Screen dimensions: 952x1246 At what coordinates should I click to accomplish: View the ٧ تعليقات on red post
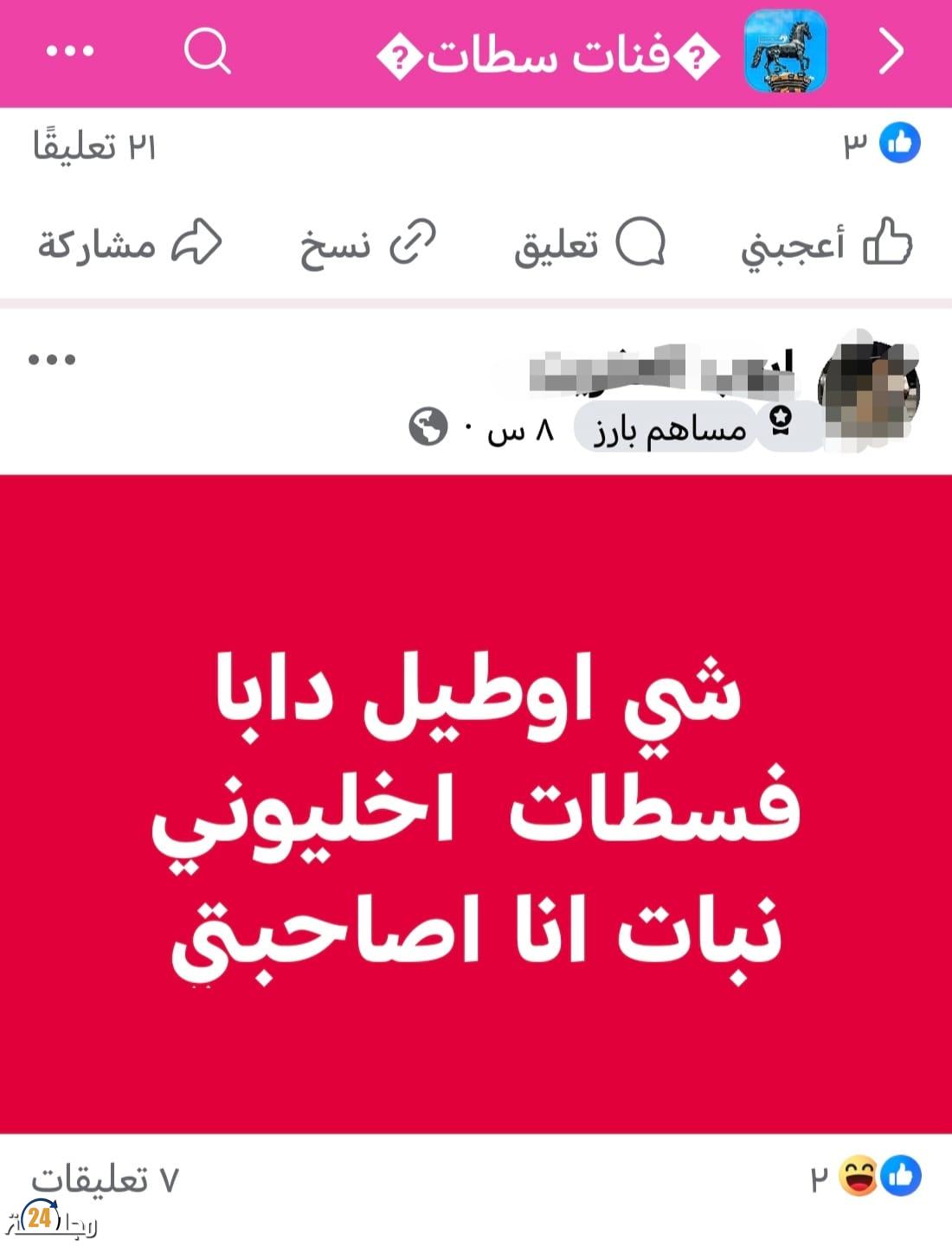(x=105, y=1179)
